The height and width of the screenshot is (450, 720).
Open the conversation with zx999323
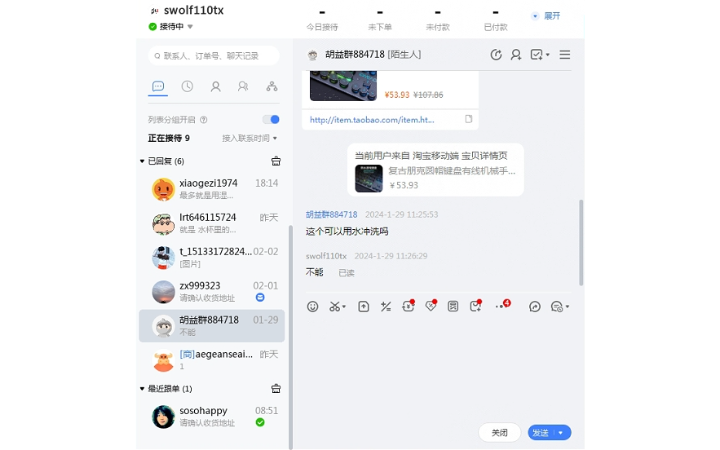pyautogui.click(x=210, y=291)
